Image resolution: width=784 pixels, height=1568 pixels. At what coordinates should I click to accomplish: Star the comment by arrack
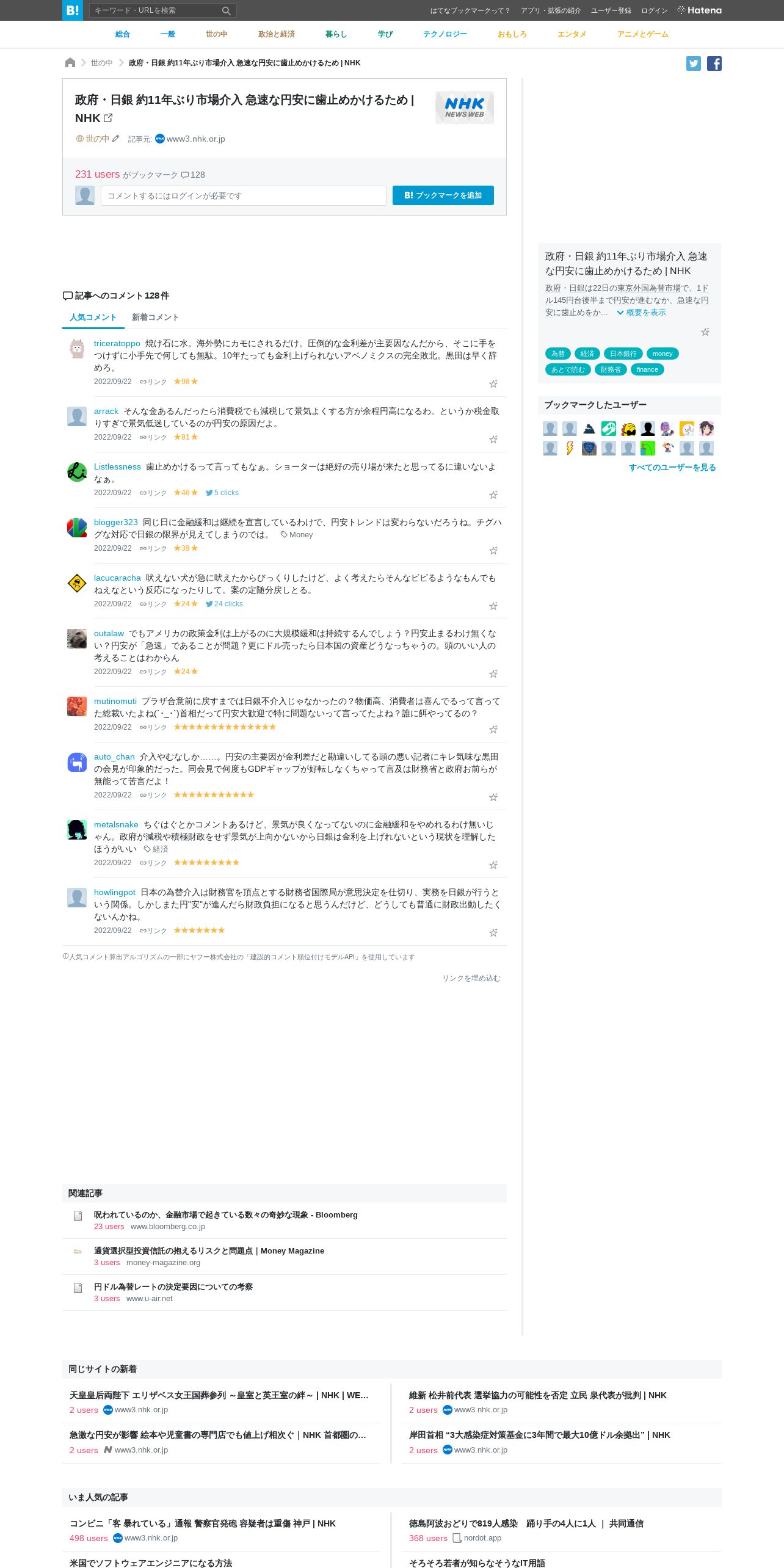point(493,439)
